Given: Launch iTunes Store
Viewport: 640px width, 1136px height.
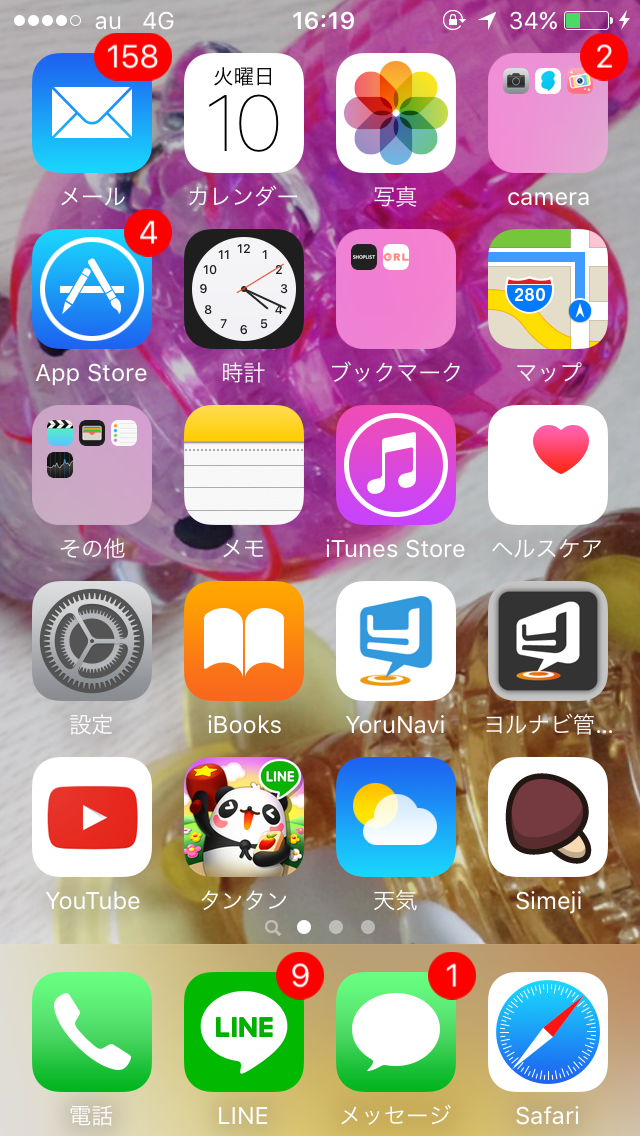Looking at the screenshot, I should click(x=396, y=465).
